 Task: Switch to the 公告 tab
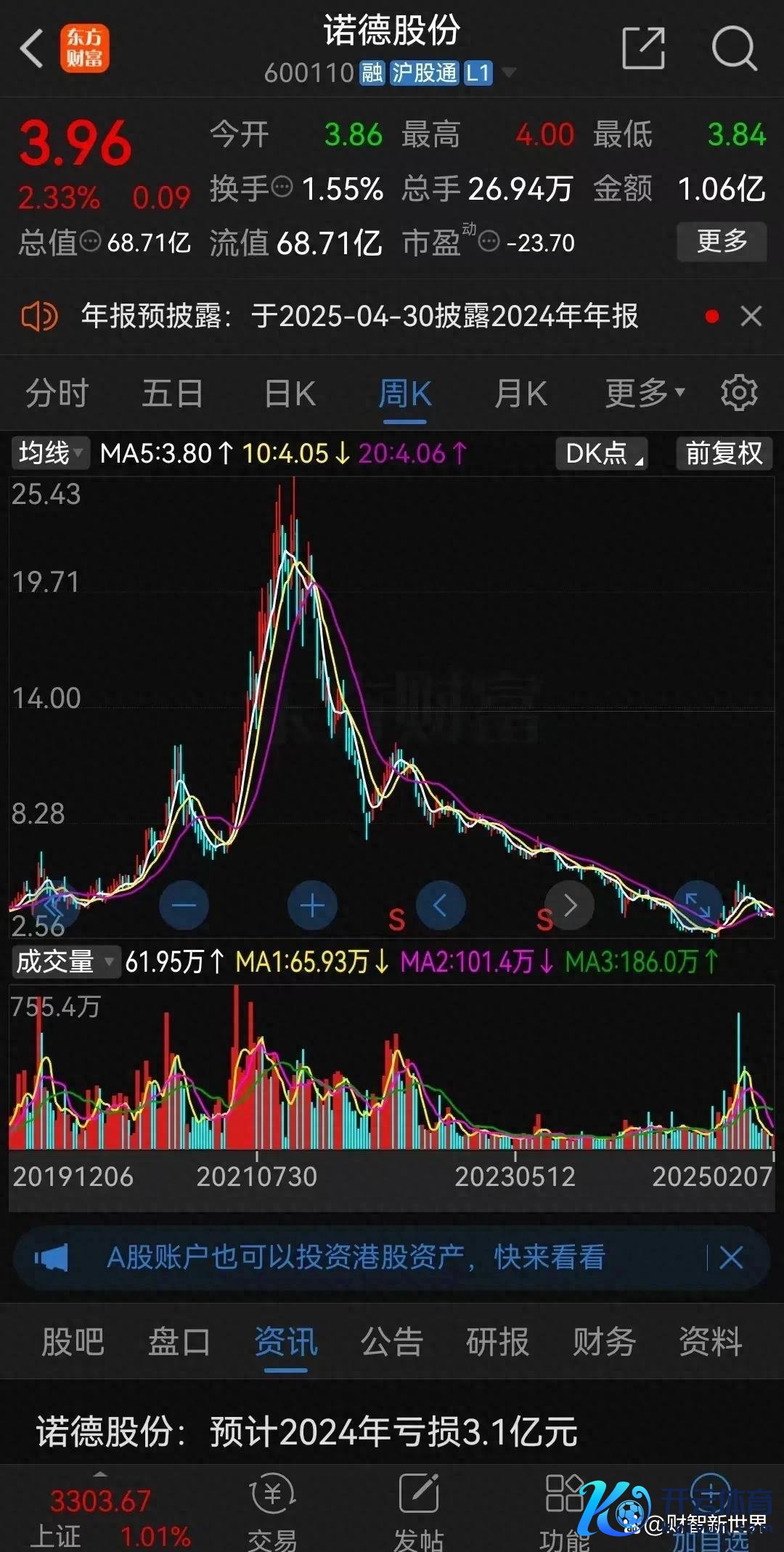[x=392, y=1342]
